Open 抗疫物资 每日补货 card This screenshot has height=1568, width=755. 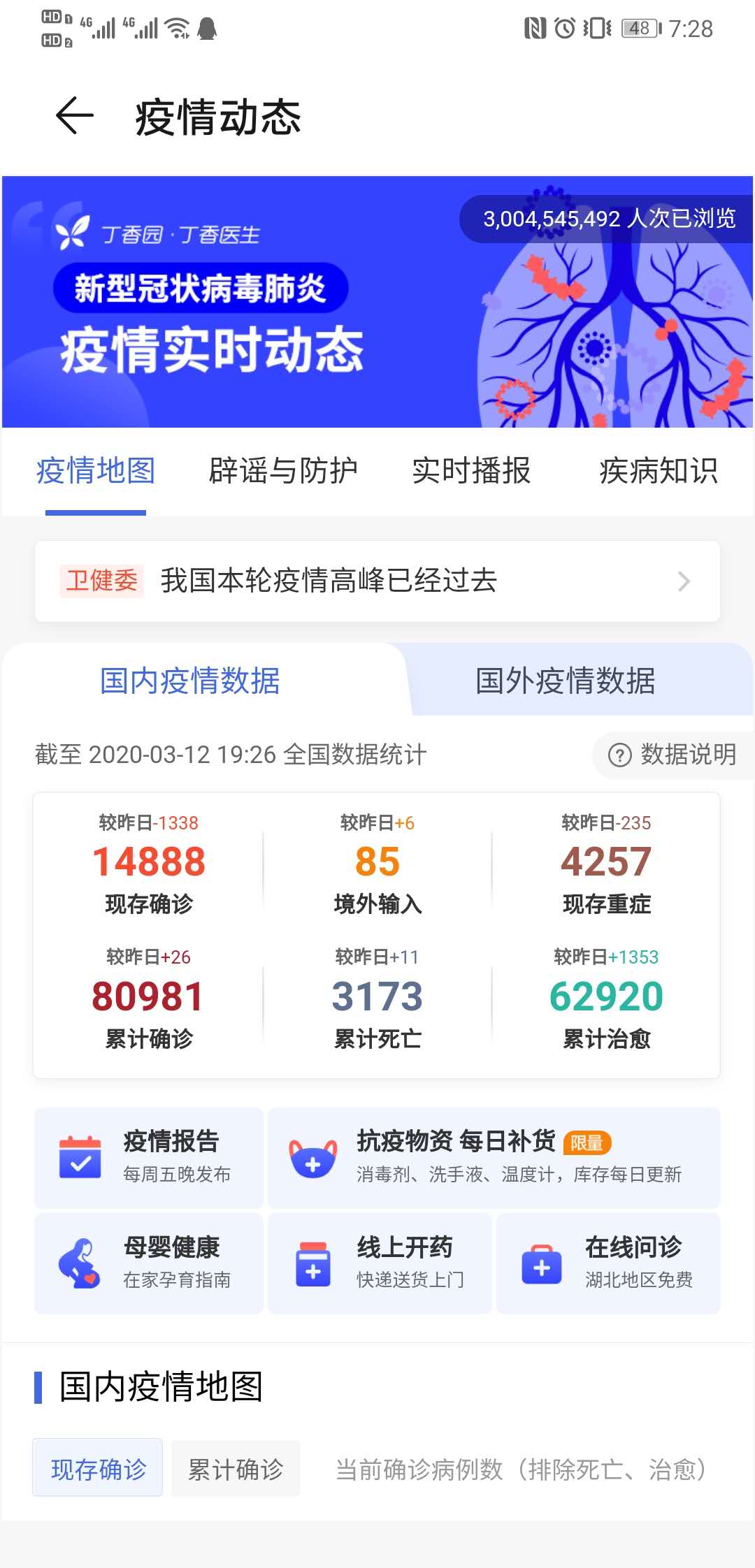click(494, 1158)
